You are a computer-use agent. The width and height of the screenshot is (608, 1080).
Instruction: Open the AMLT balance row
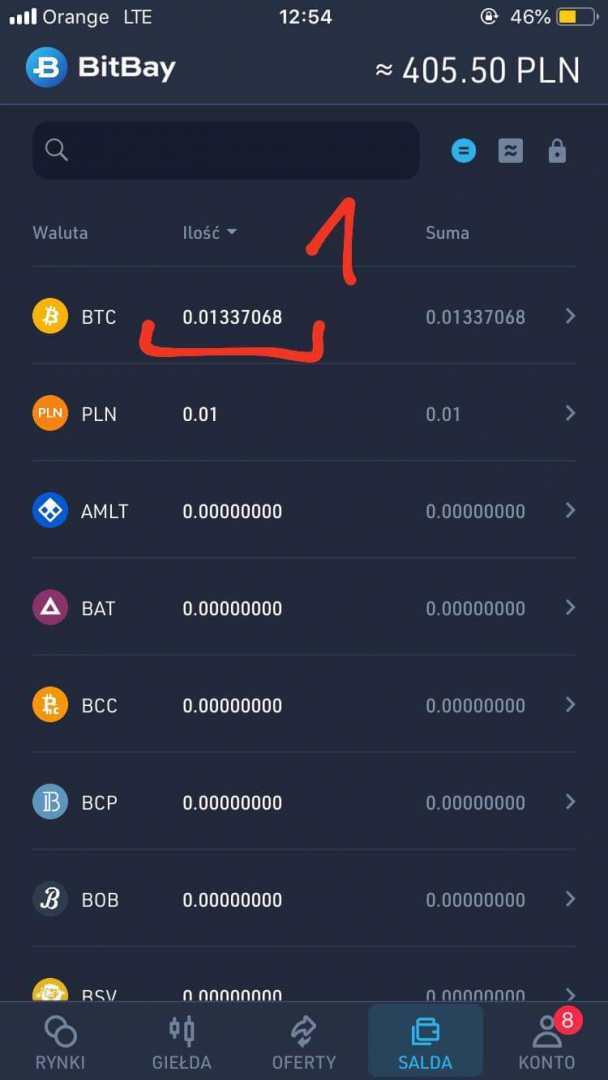[x=304, y=511]
